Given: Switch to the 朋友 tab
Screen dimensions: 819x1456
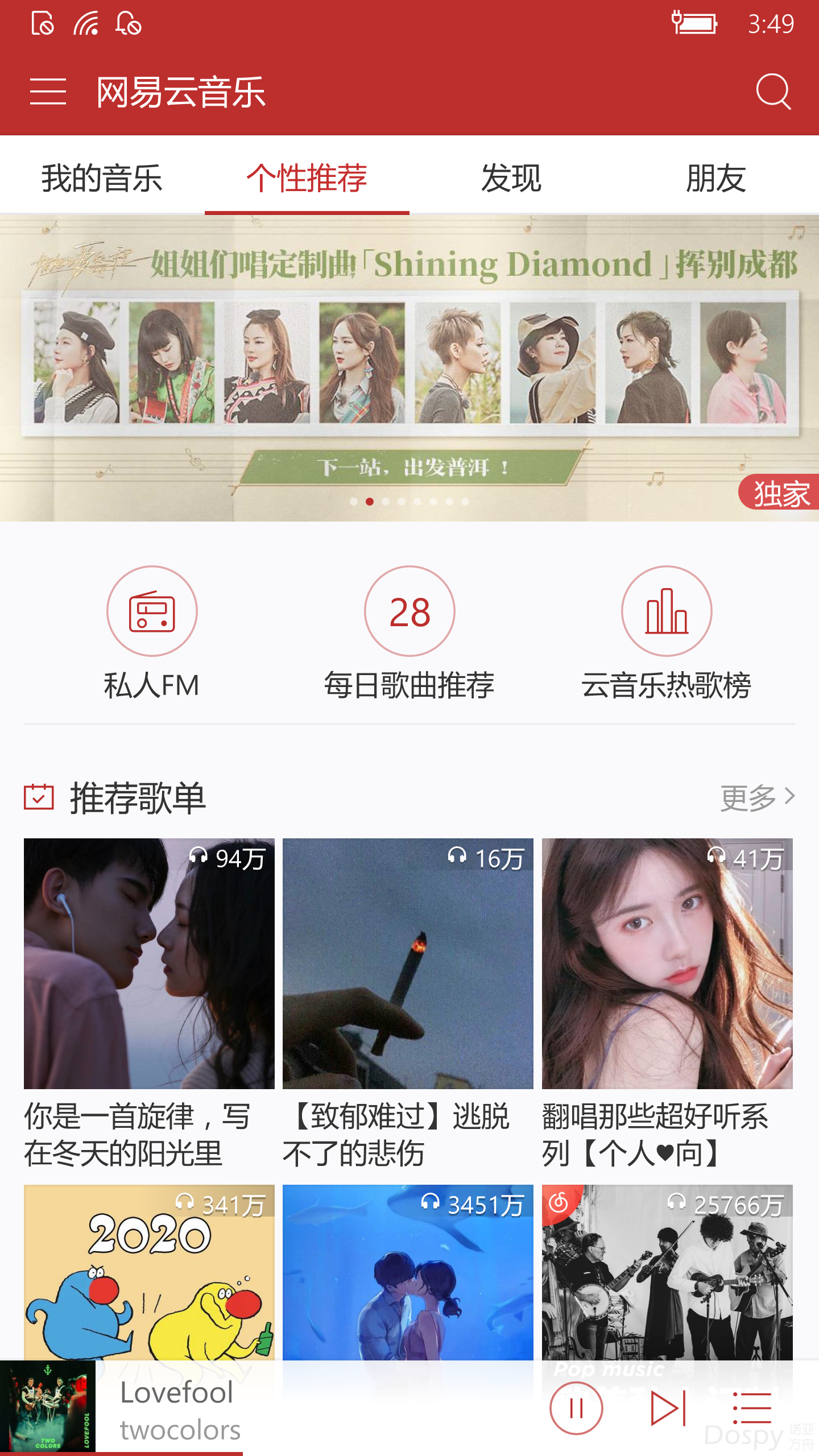Looking at the screenshot, I should click(716, 178).
